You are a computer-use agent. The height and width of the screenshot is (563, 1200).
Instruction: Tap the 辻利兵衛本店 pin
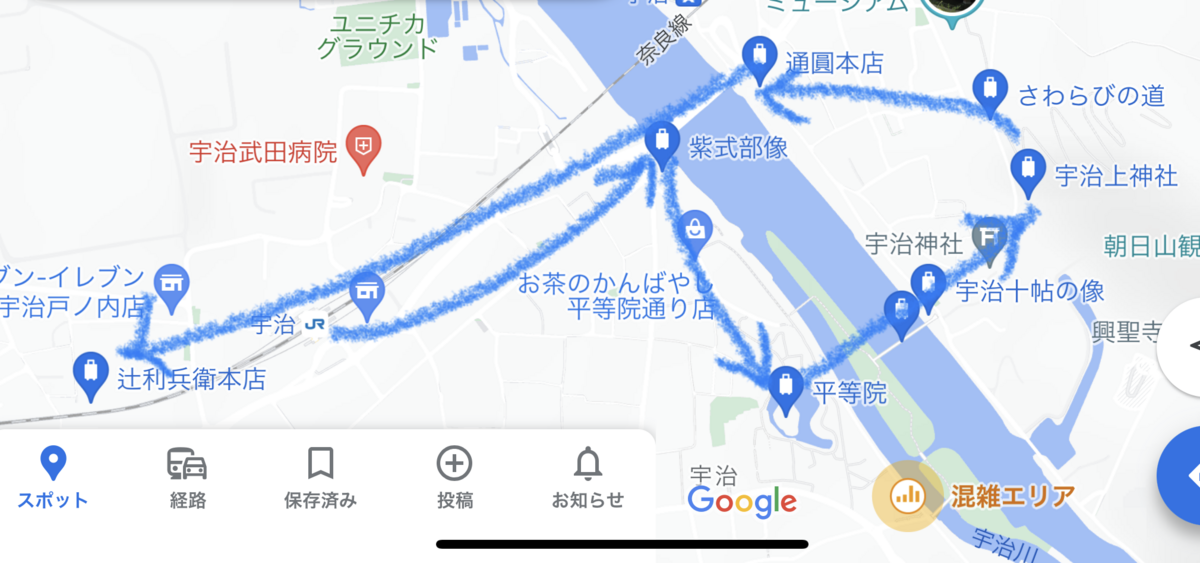coord(91,375)
